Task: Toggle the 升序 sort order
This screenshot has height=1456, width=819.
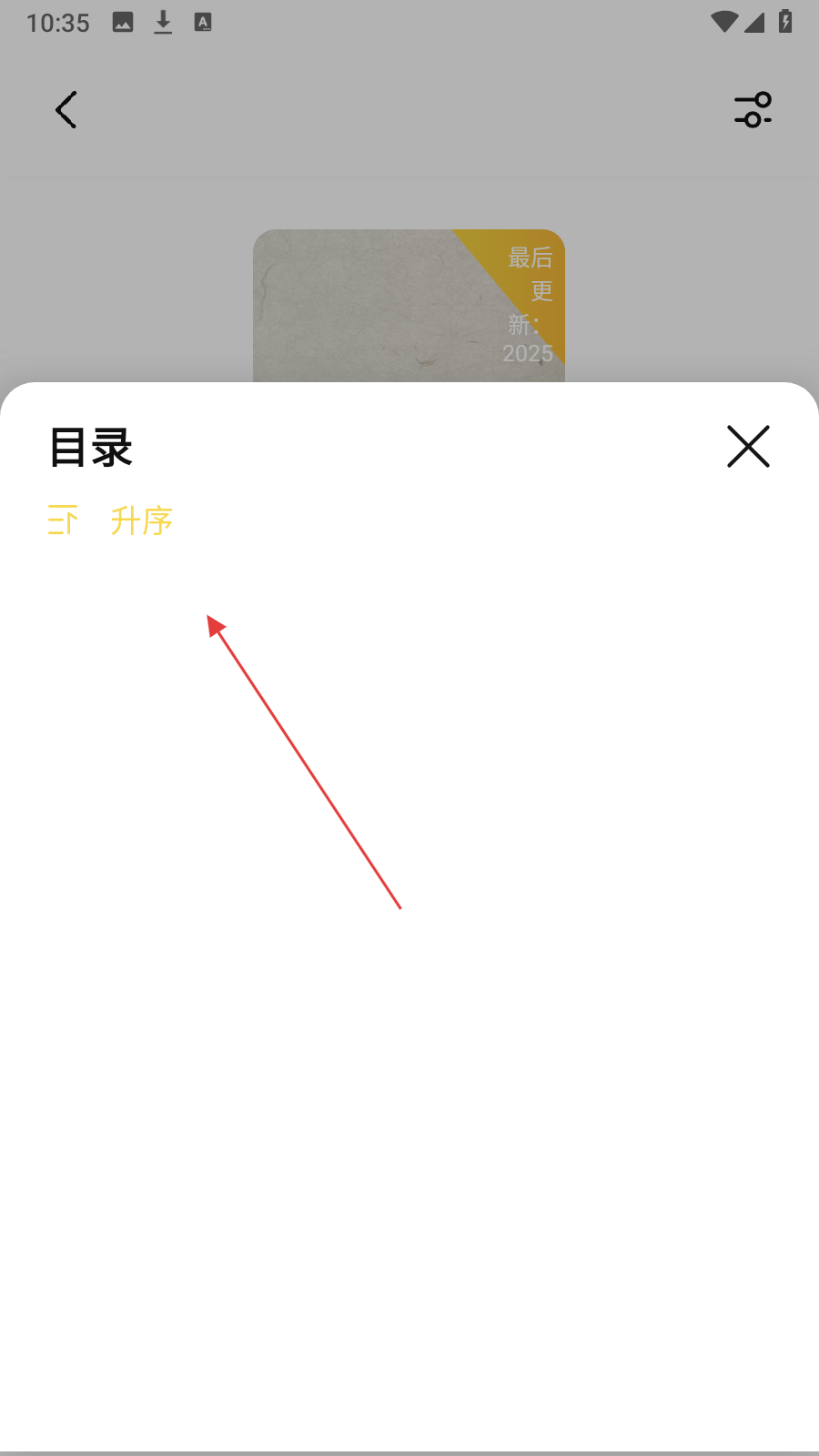Action: point(111,521)
